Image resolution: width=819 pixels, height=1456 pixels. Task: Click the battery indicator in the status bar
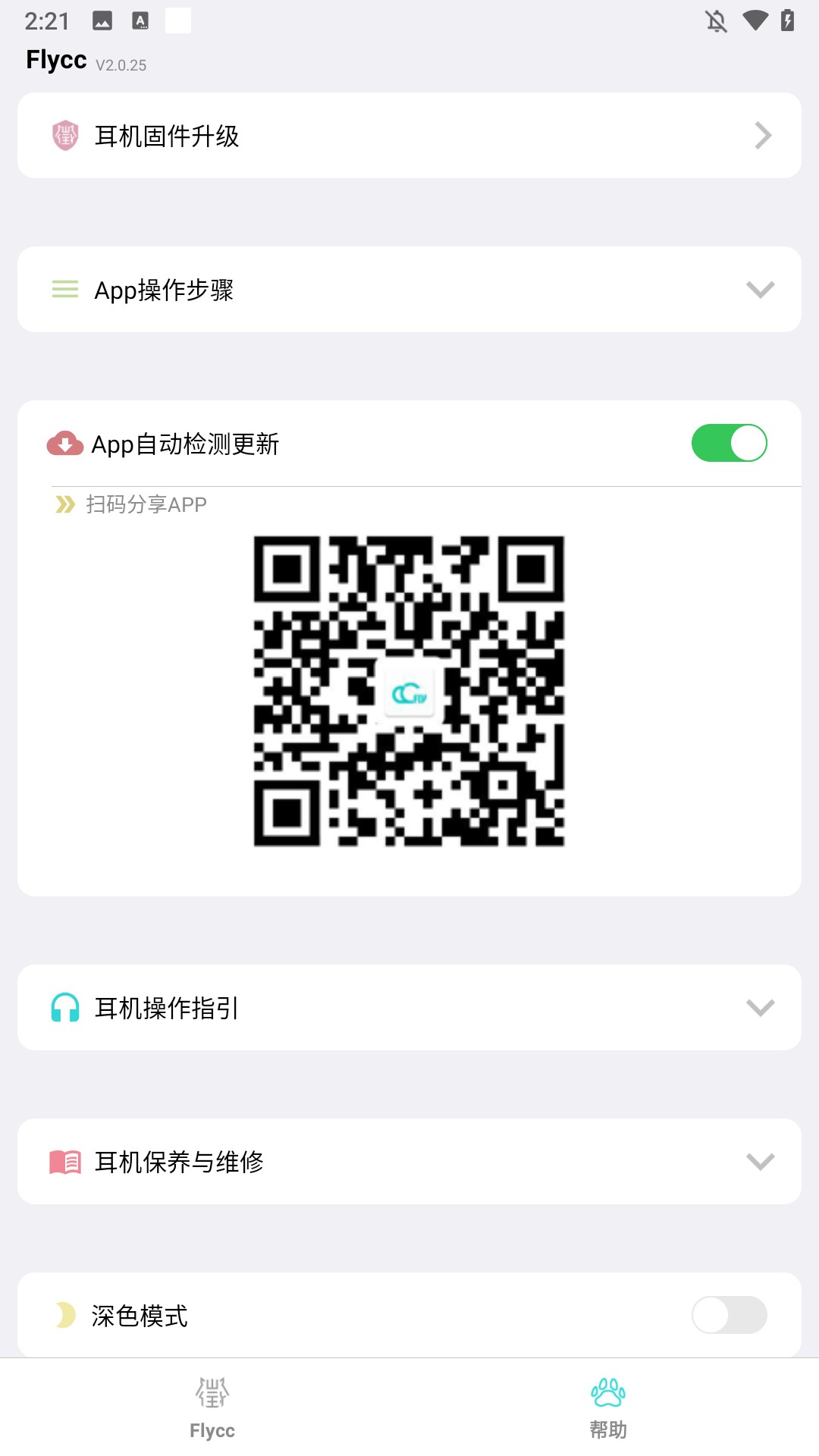(786, 21)
